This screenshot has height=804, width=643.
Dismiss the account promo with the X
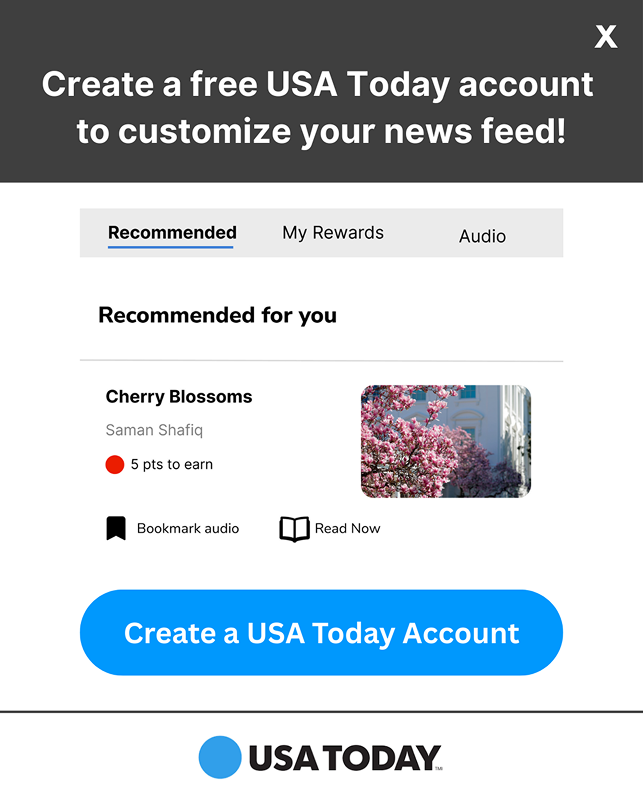606,37
